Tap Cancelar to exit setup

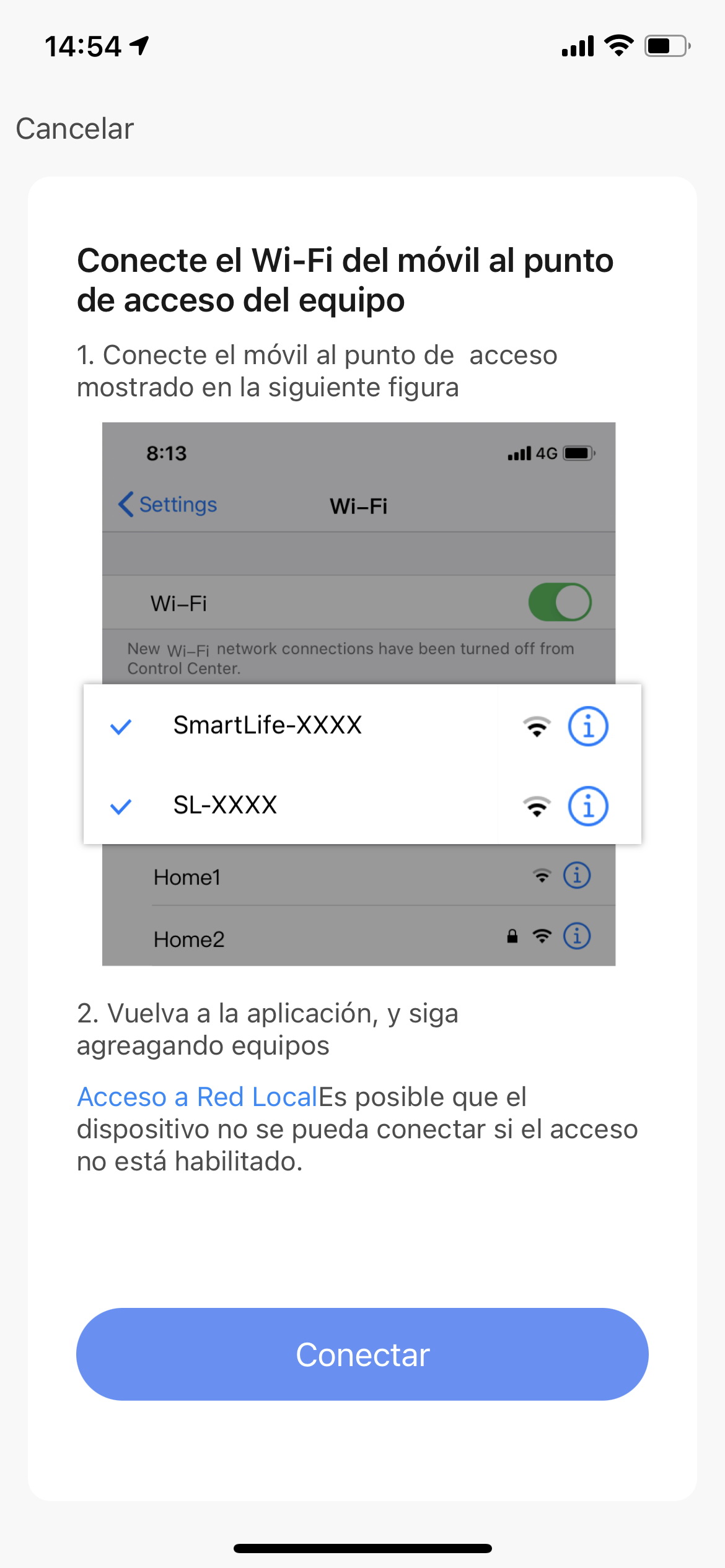pos(75,129)
